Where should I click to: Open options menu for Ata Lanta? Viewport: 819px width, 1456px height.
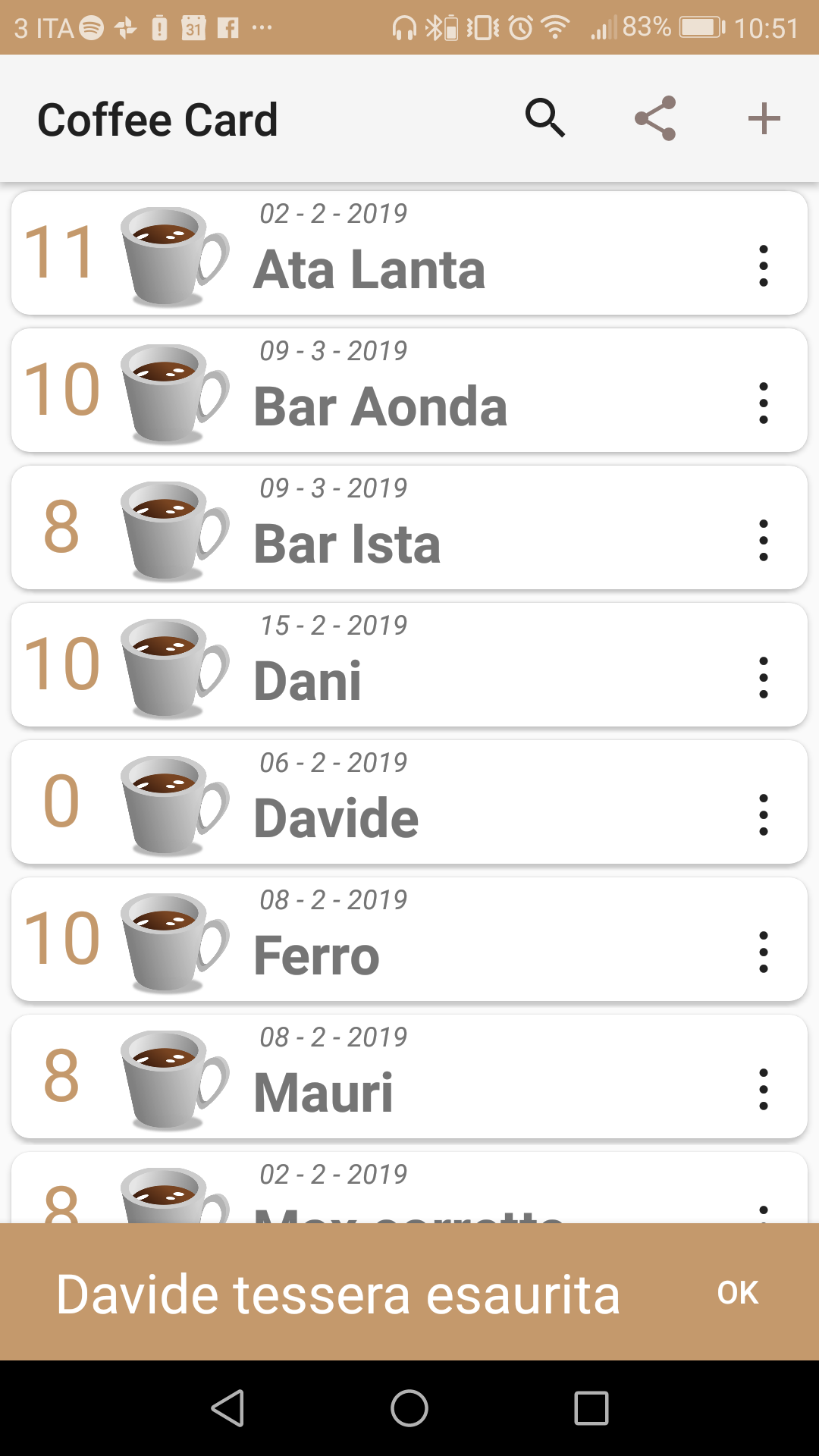point(763,266)
